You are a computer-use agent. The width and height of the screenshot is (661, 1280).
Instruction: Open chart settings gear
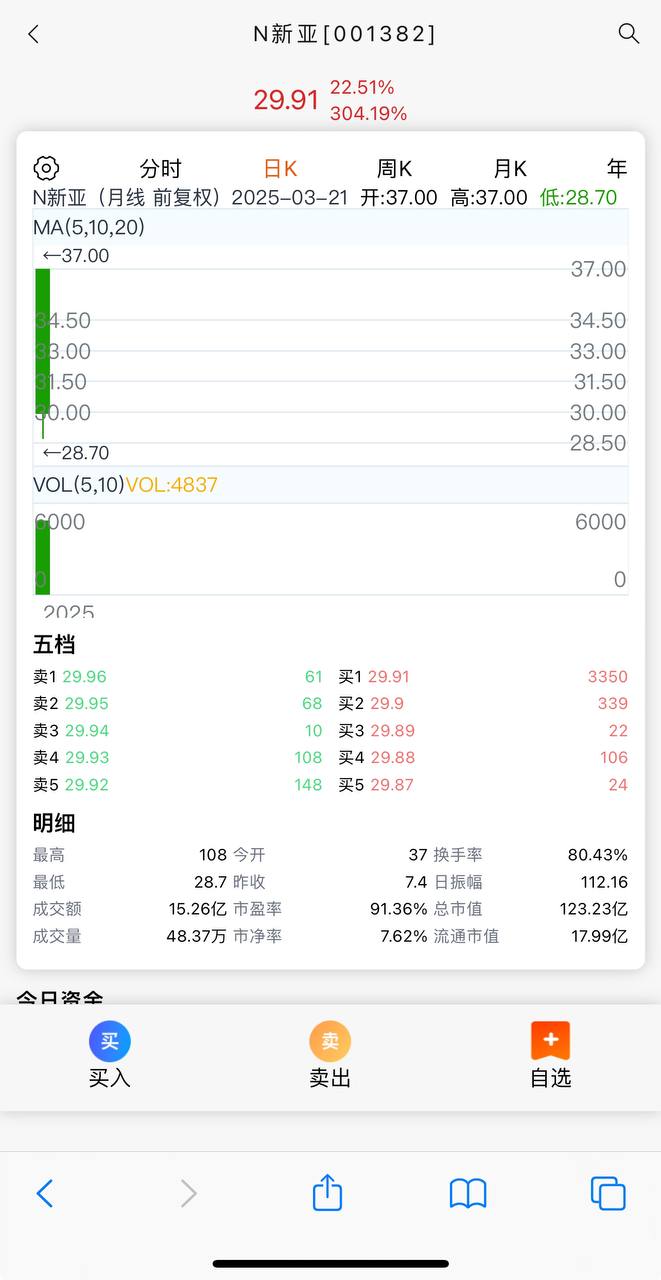point(47,168)
